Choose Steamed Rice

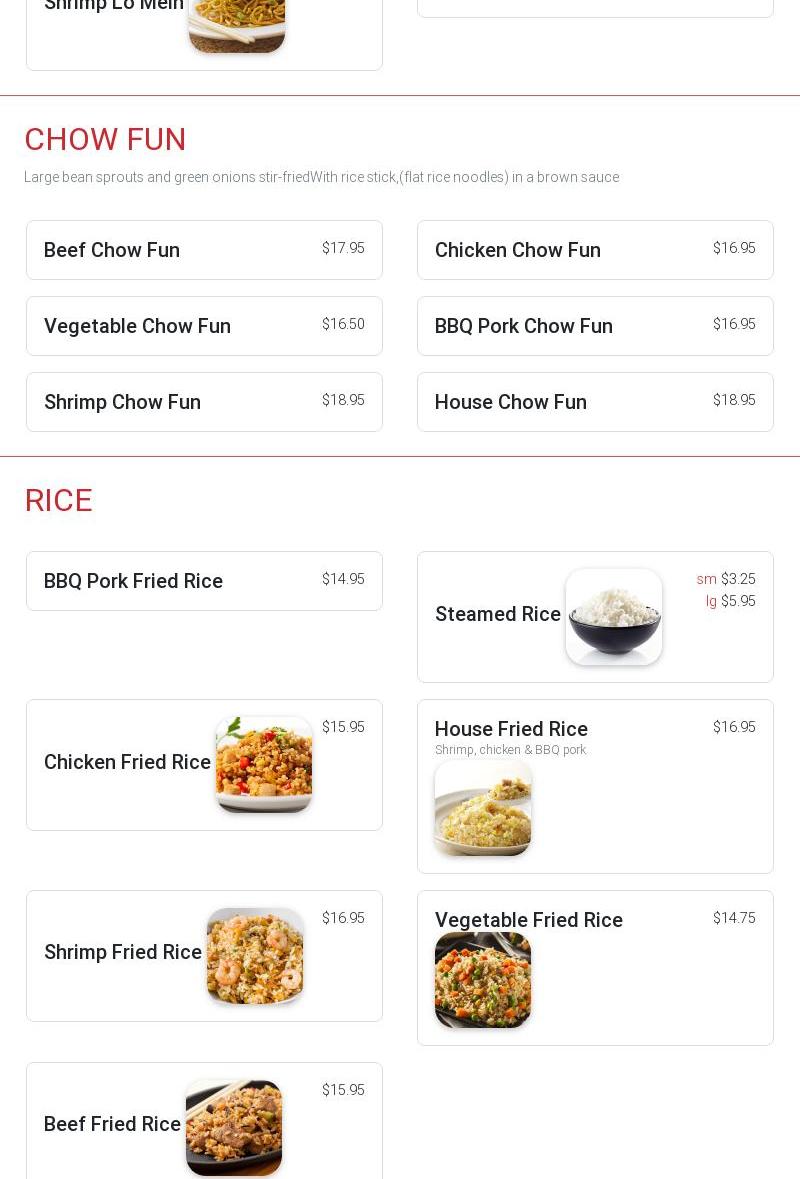click(x=595, y=616)
